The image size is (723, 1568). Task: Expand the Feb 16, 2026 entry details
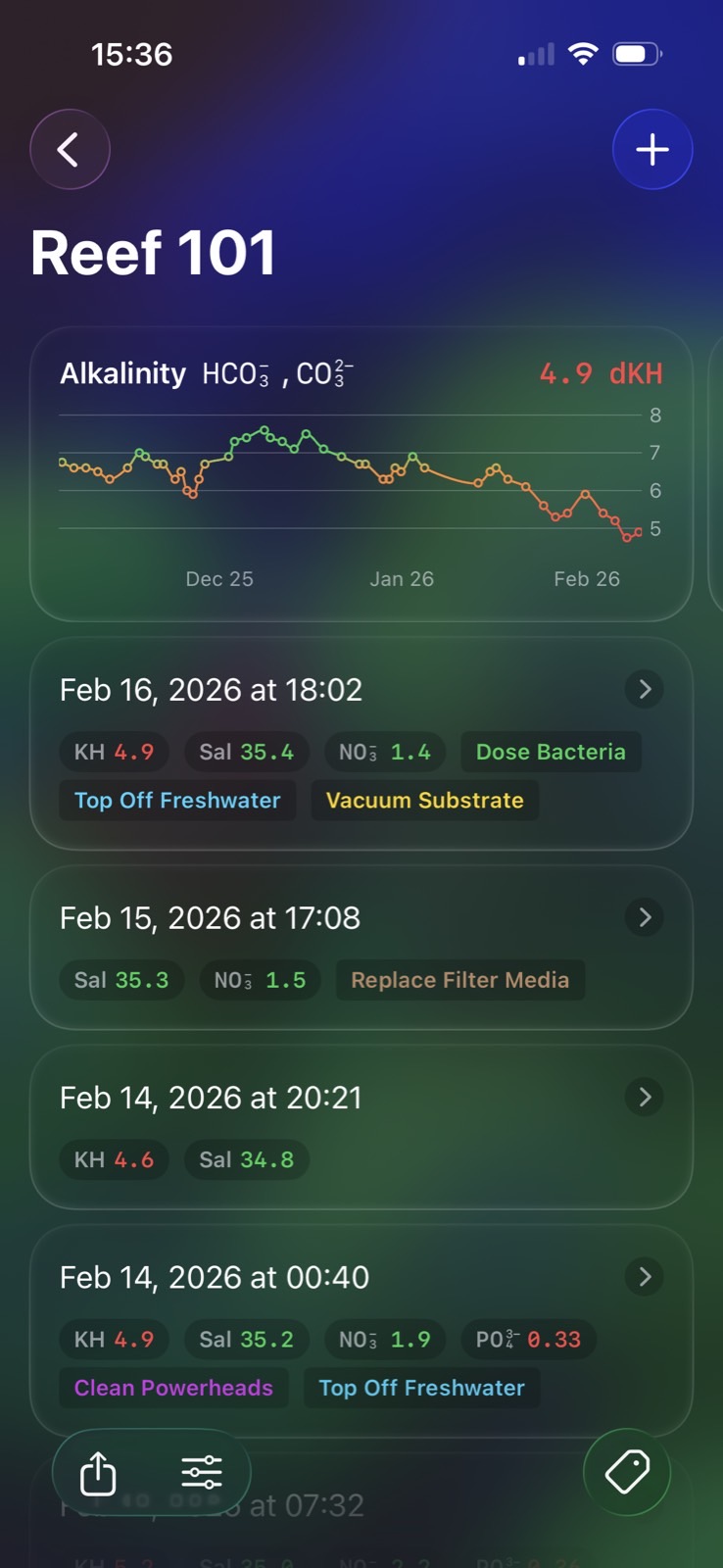pos(644,689)
